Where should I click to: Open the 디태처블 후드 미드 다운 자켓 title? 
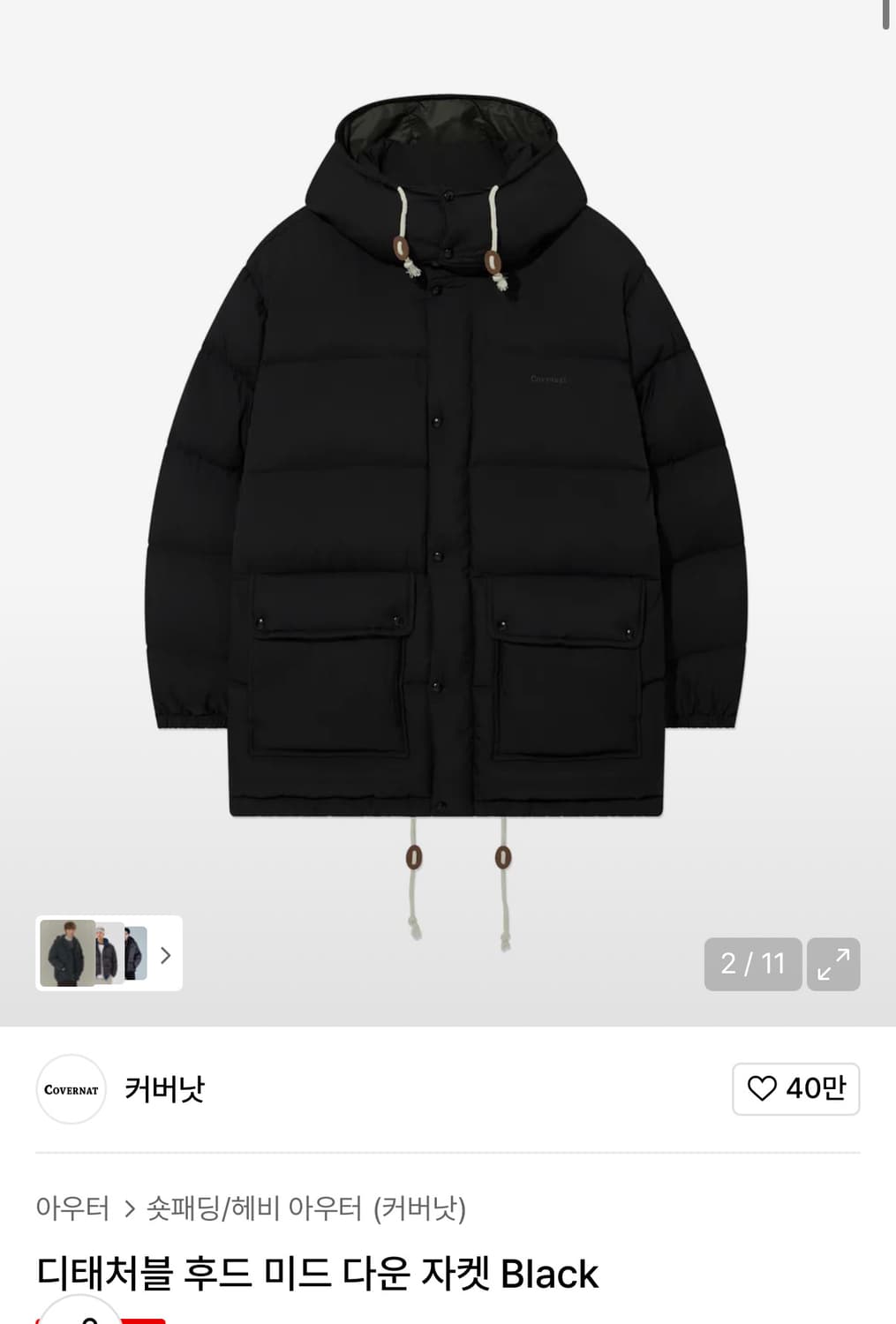pyautogui.click(x=317, y=1272)
